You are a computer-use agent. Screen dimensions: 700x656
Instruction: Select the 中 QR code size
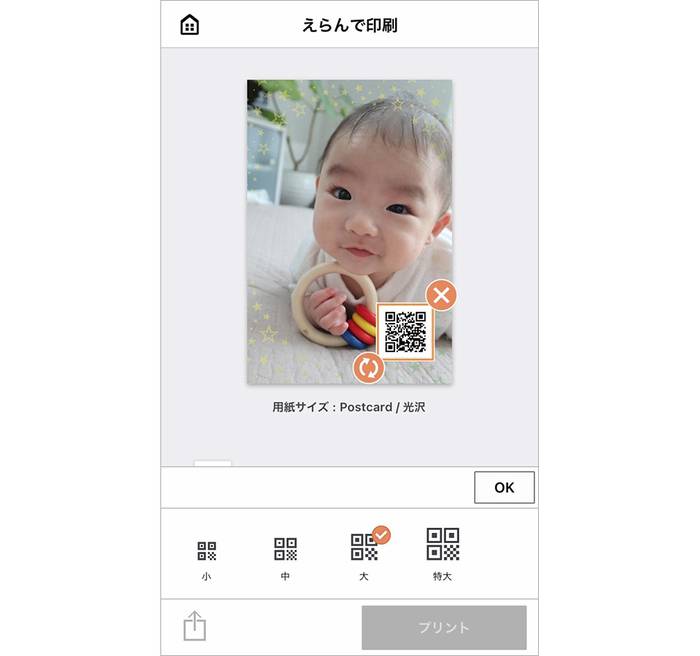[x=286, y=556]
